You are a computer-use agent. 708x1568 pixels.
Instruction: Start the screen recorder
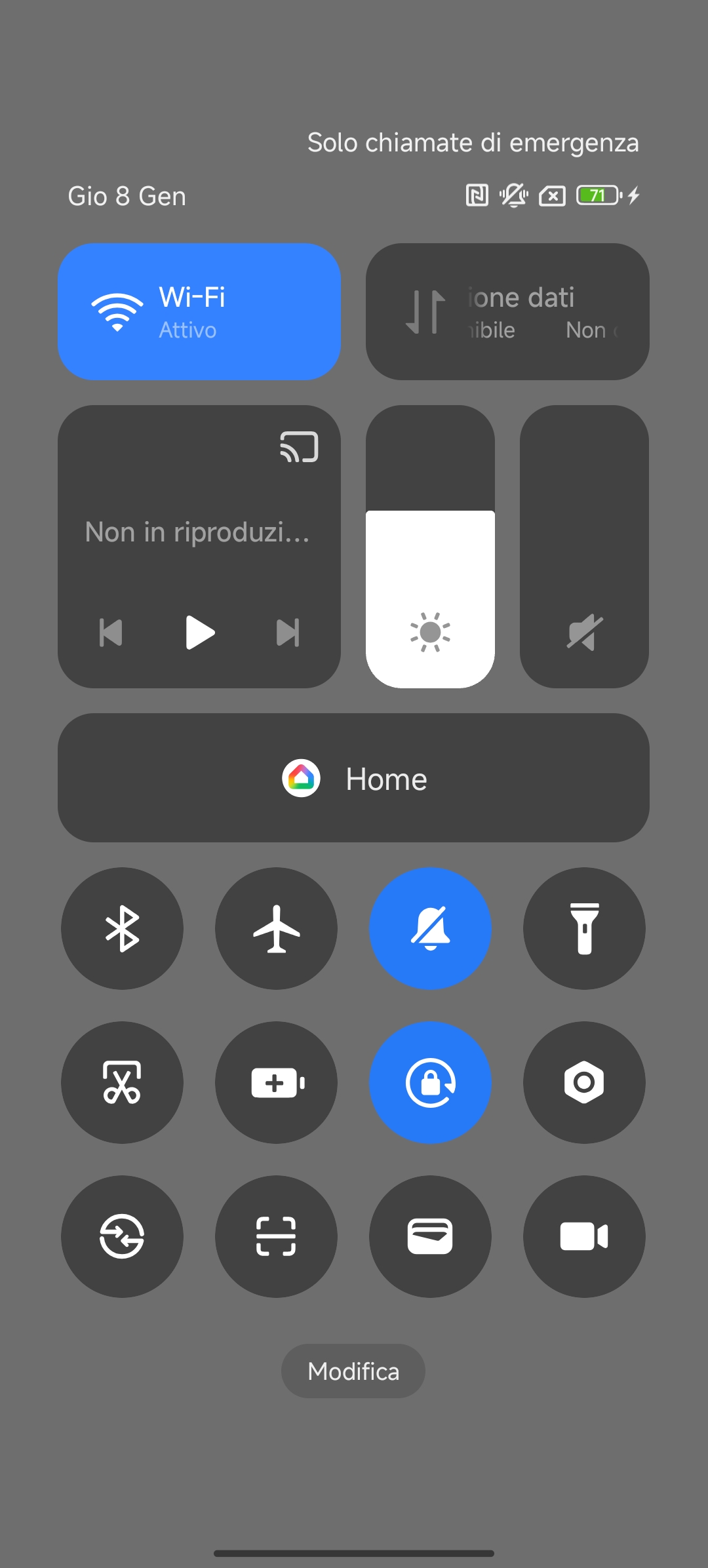(584, 1236)
